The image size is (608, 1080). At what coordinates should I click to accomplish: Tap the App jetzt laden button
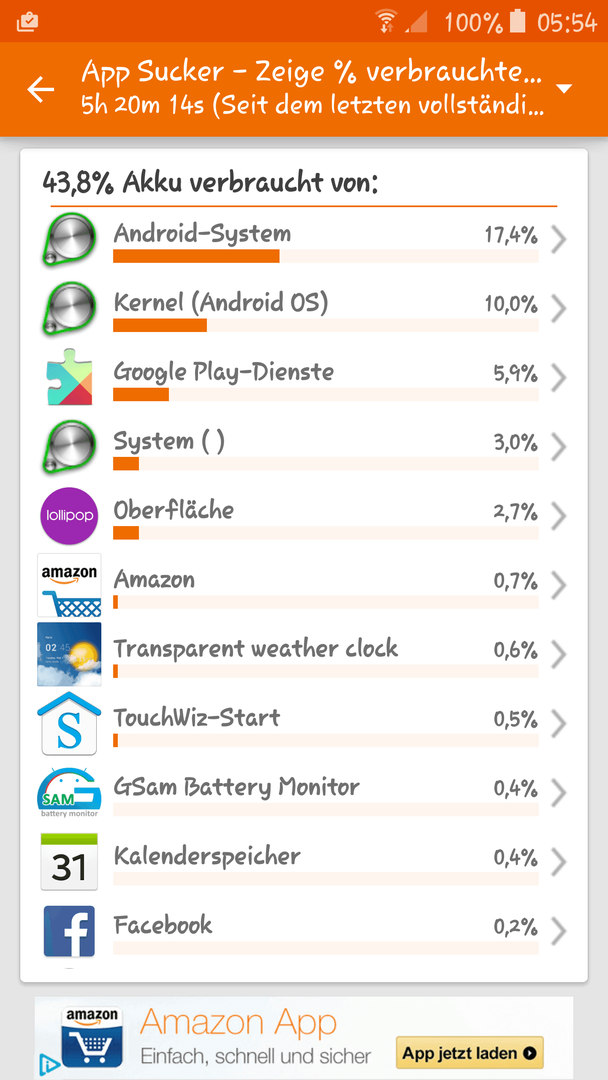click(x=470, y=1052)
